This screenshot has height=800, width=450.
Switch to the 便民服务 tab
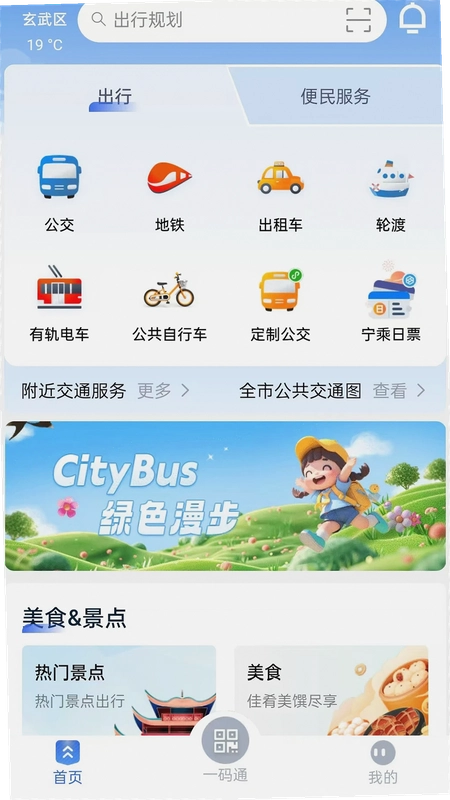tap(335, 96)
